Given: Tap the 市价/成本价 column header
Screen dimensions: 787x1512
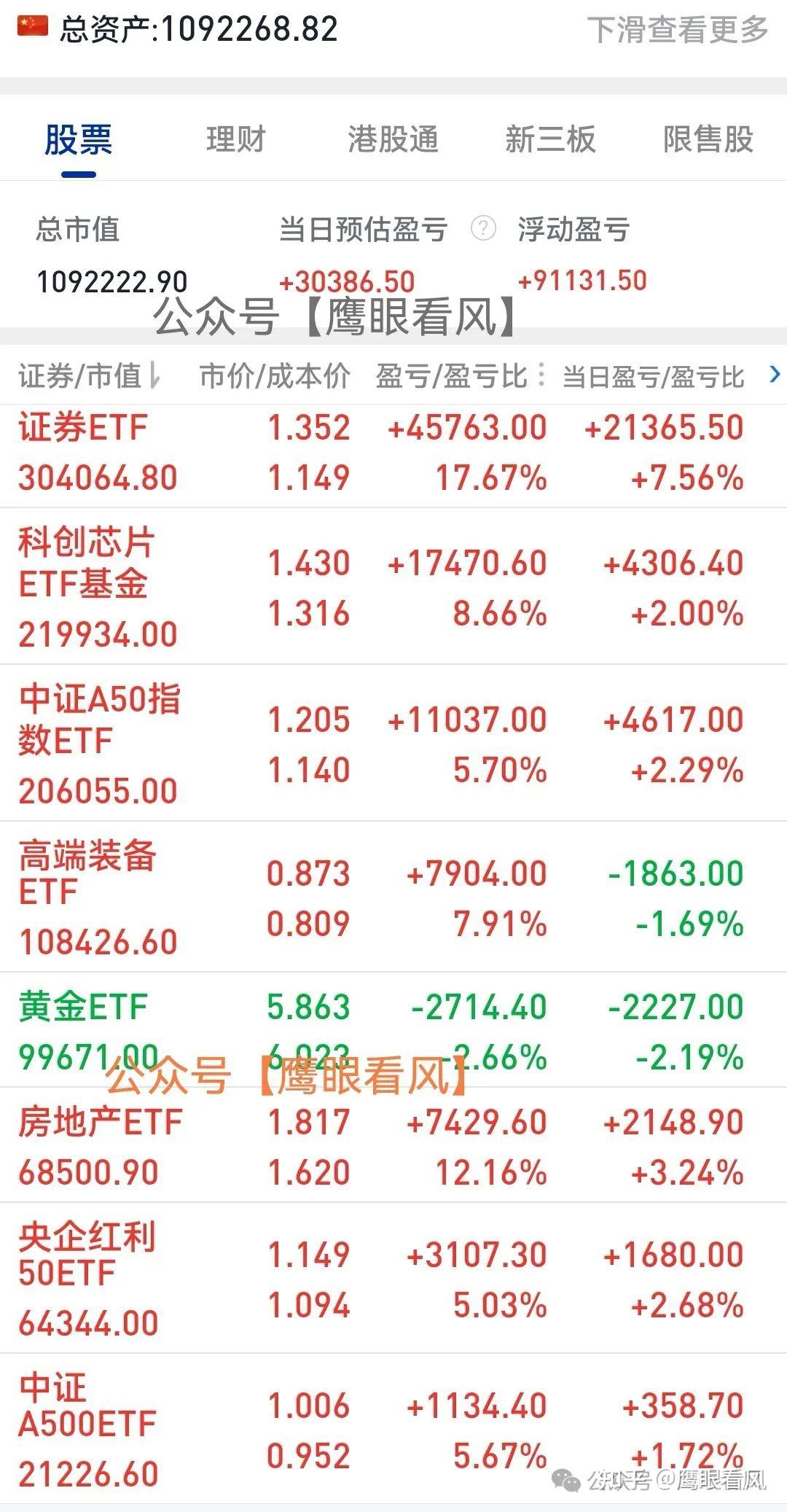Looking at the screenshot, I should pyautogui.click(x=273, y=375).
